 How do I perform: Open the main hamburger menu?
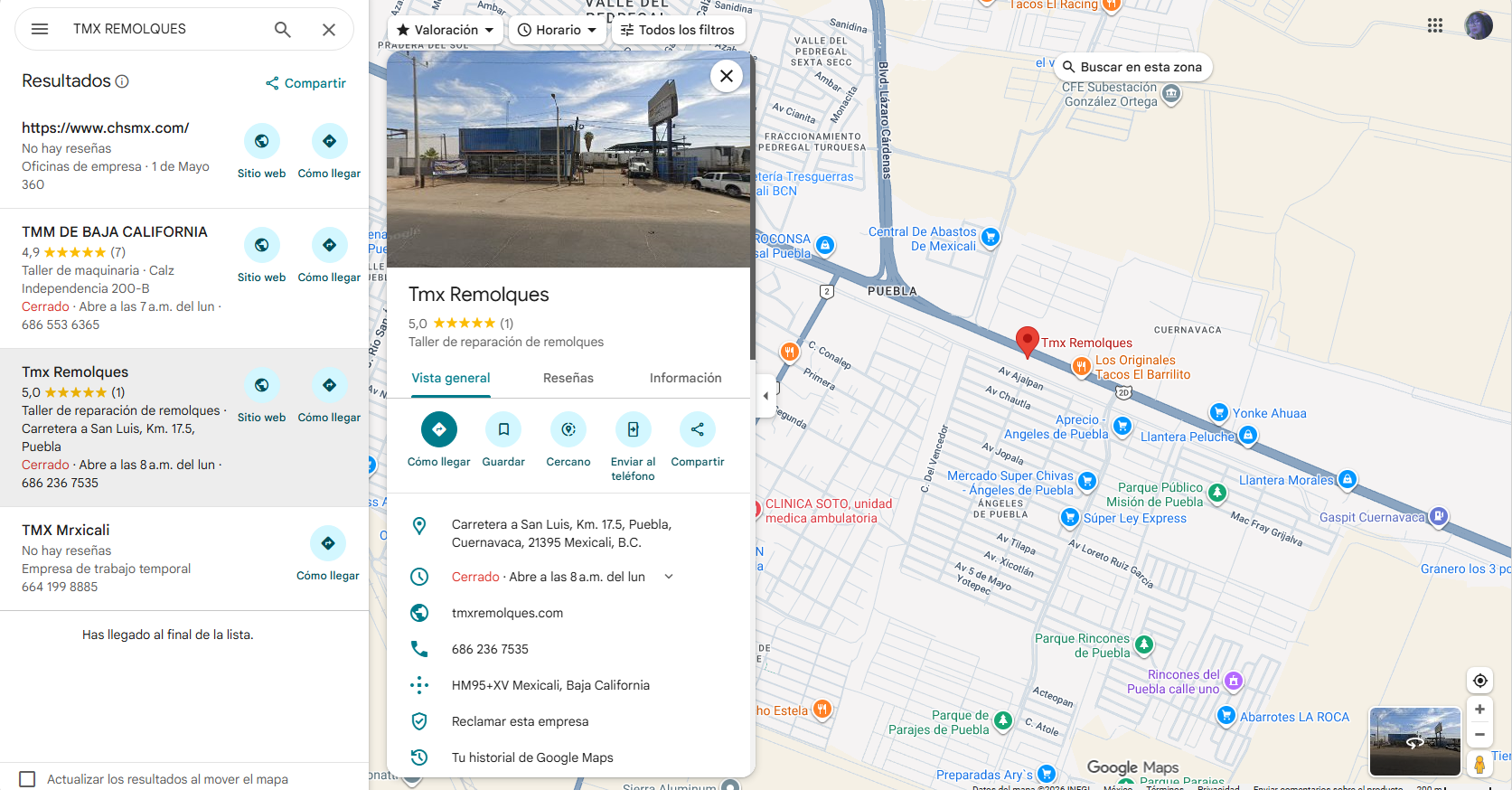[40, 29]
